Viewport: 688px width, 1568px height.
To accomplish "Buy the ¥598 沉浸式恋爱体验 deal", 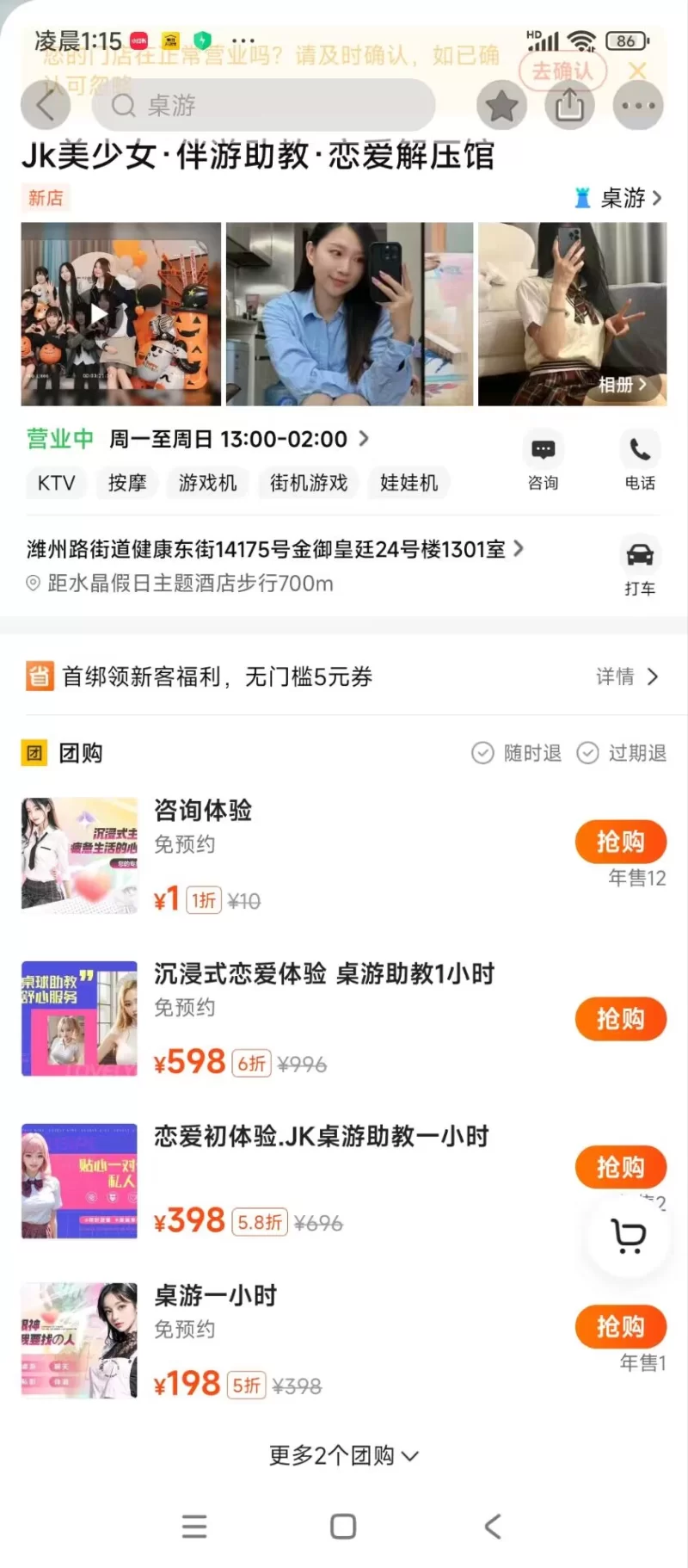I will (620, 1019).
